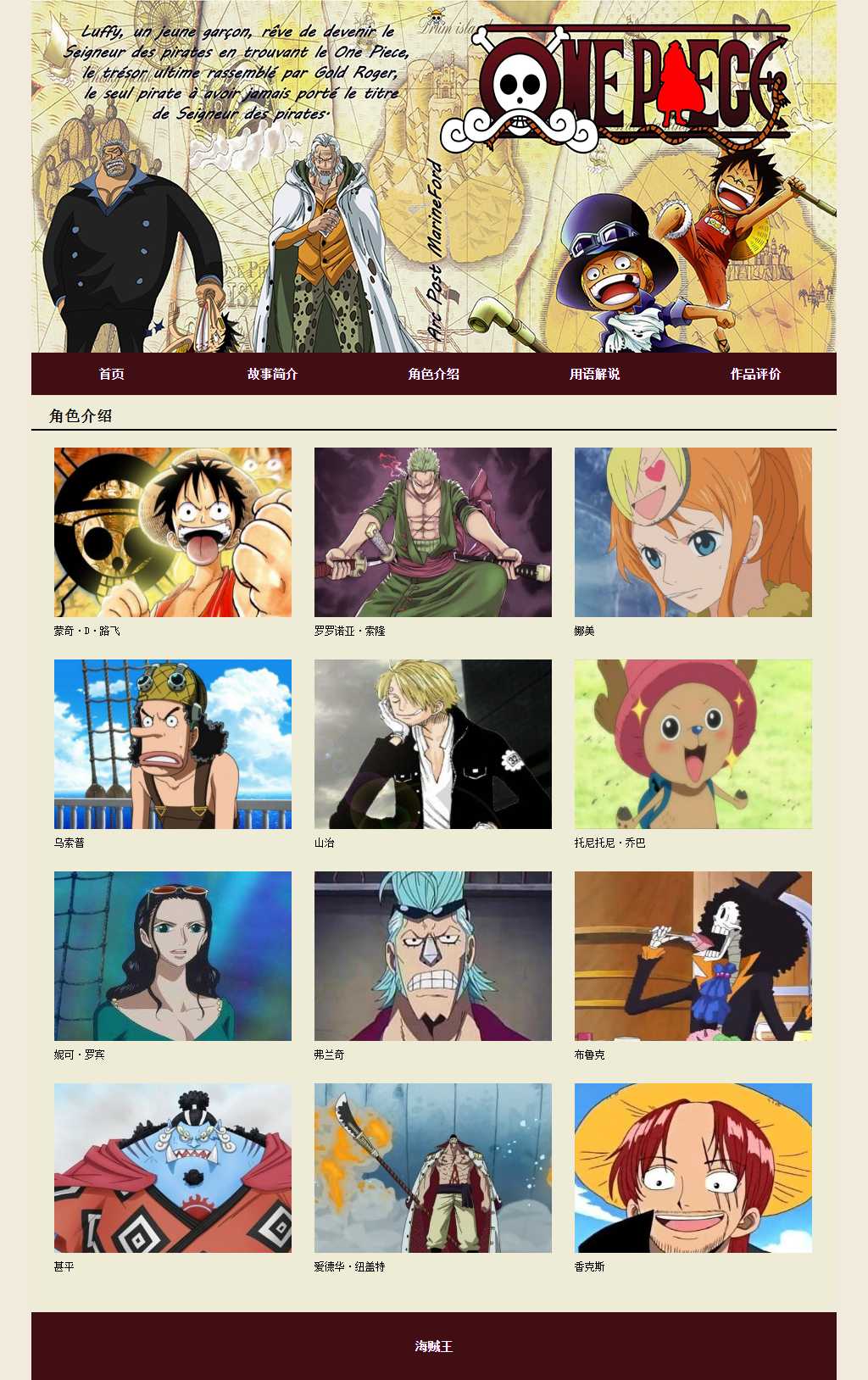
Task: View the 罗罗诺亚·索隆 character picture
Action: click(433, 532)
